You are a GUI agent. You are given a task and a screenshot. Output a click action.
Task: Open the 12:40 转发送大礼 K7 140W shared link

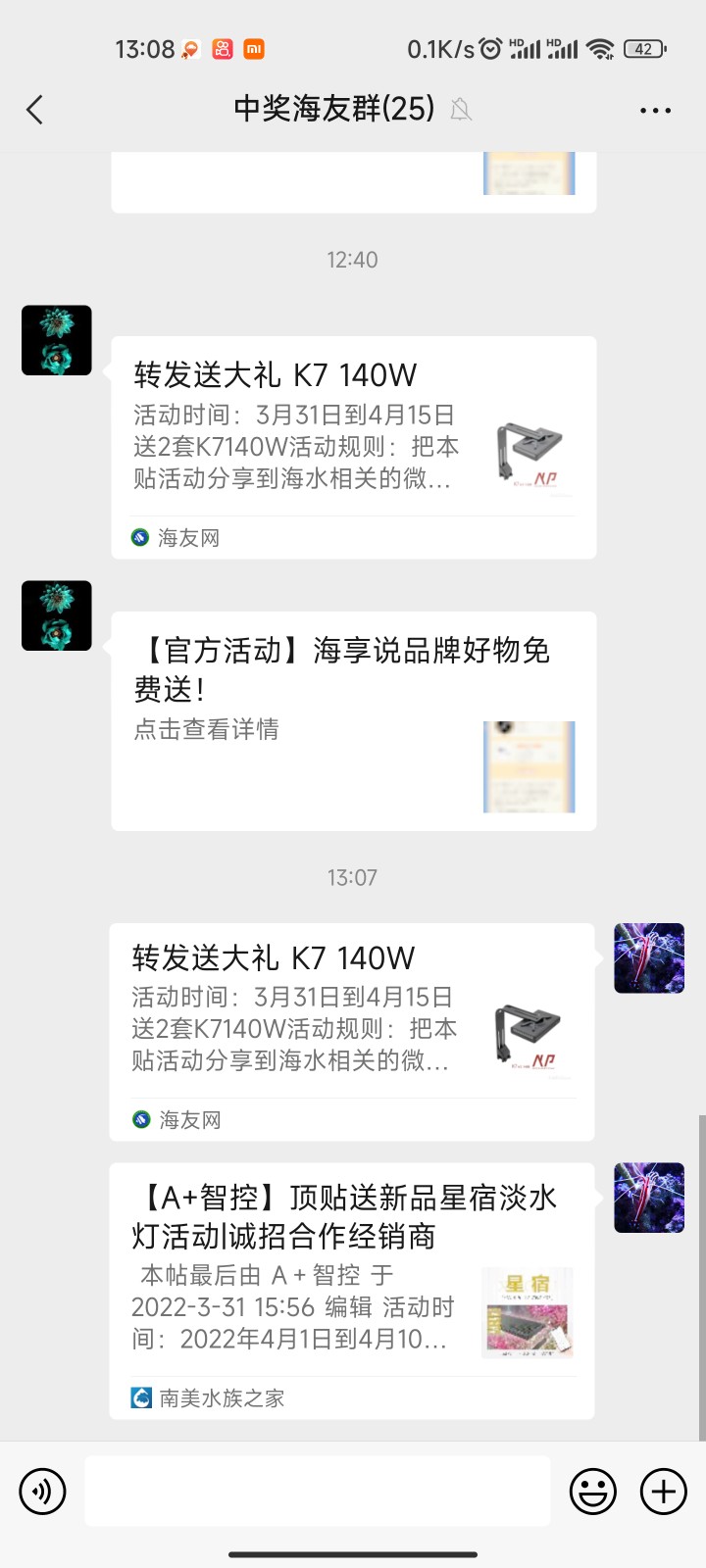353,447
